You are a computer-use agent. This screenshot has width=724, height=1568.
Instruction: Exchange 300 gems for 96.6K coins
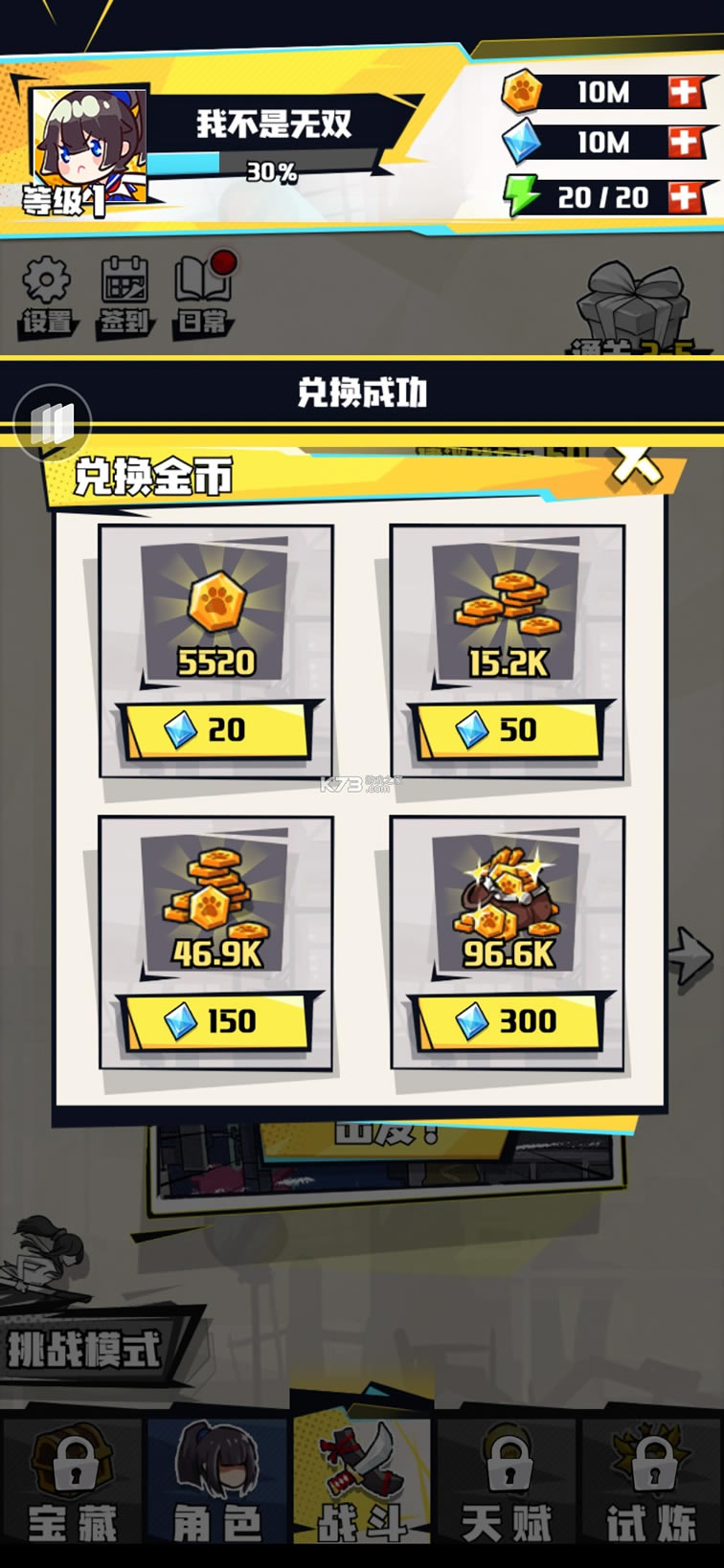508,1021
